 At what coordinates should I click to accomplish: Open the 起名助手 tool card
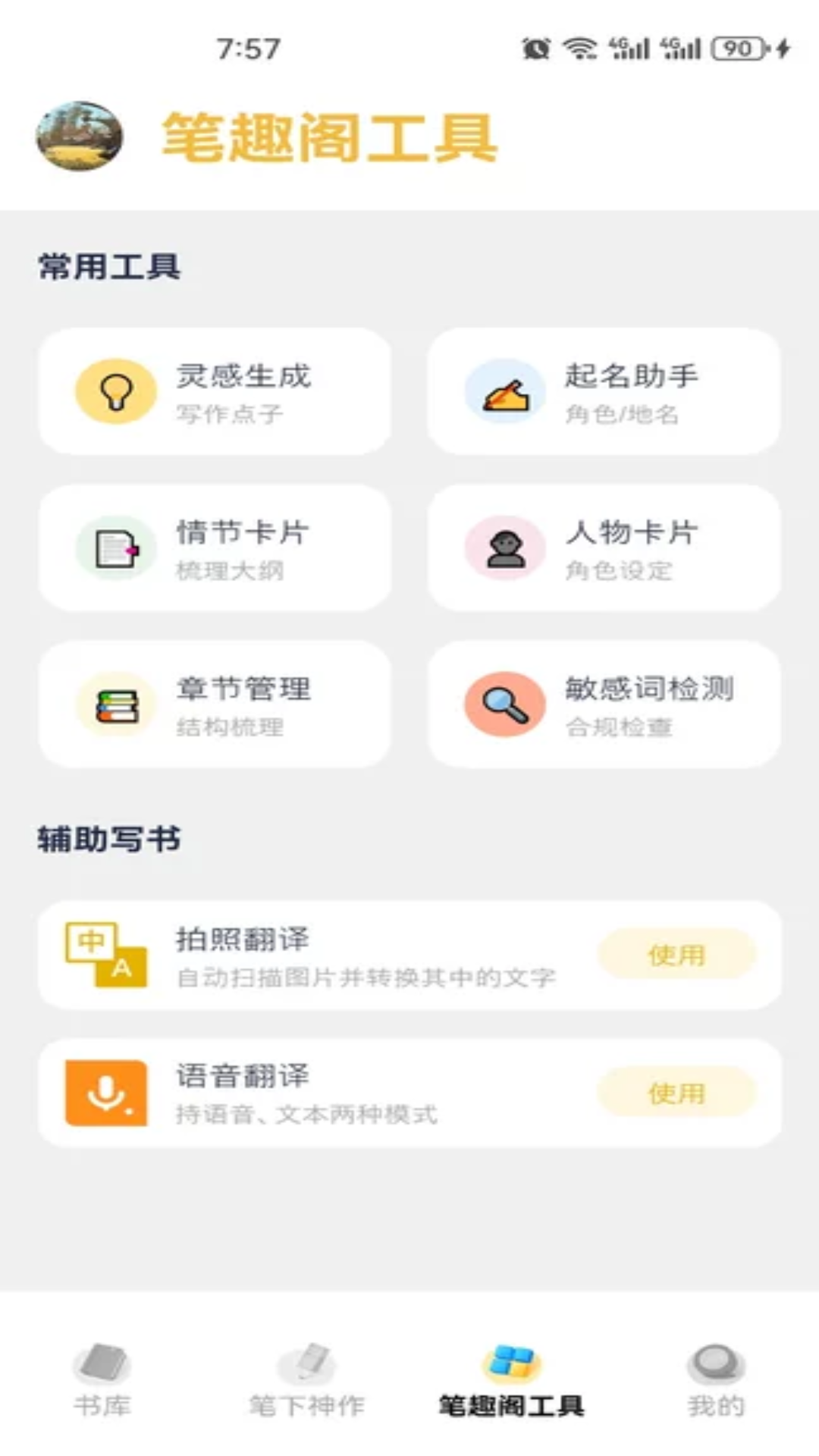pyautogui.click(x=604, y=391)
